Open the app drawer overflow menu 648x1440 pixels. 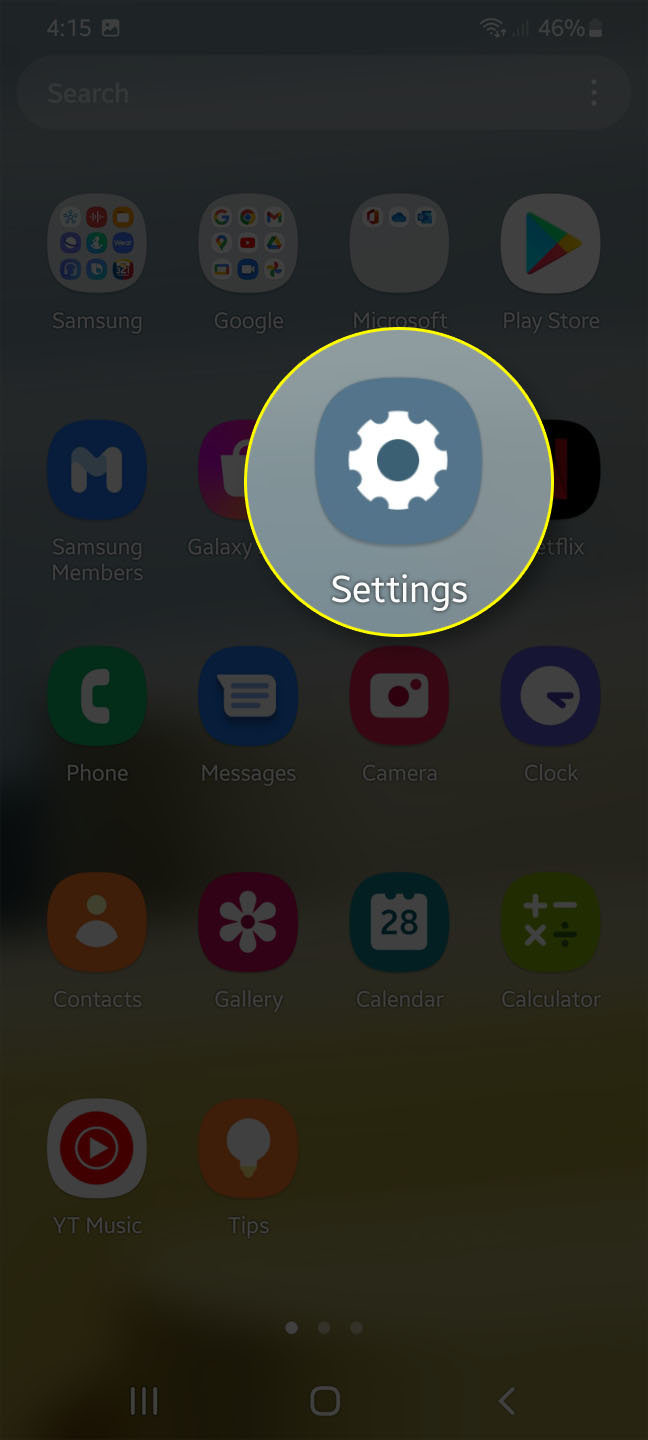[594, 93]
